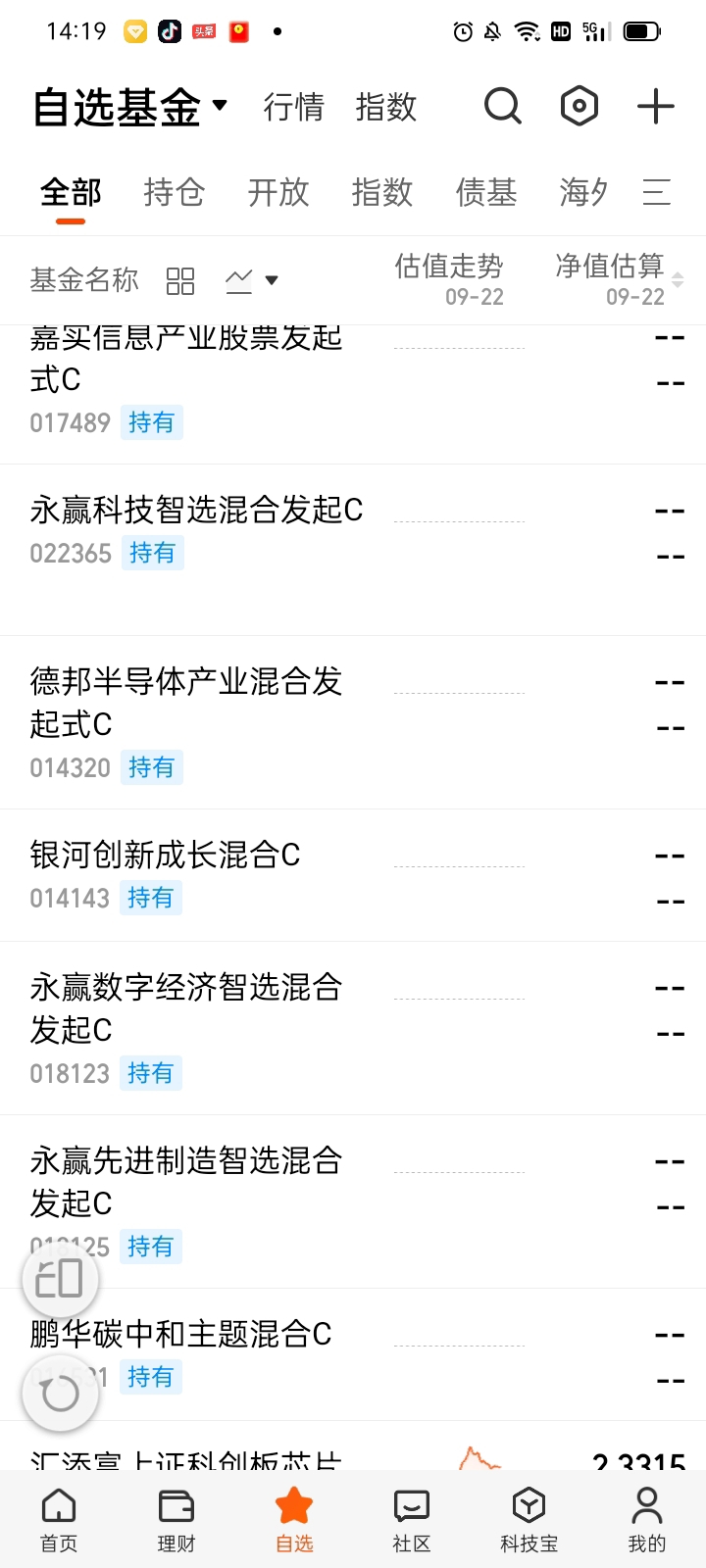Open fund 德邦半导体产业混合发起式C
706x1568 pixels.
click(x=353, y=722)
